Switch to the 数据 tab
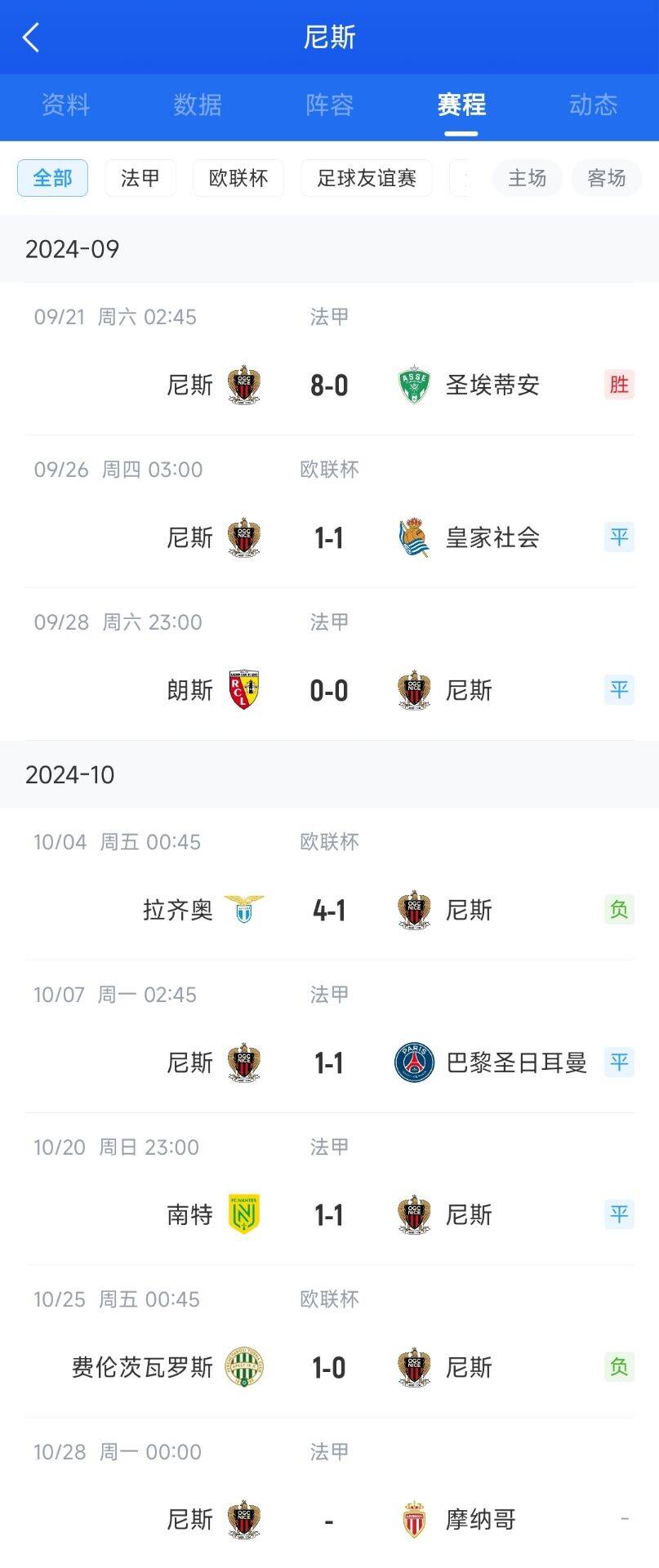Screen dimensions: 659x1568 click(198, 105)
